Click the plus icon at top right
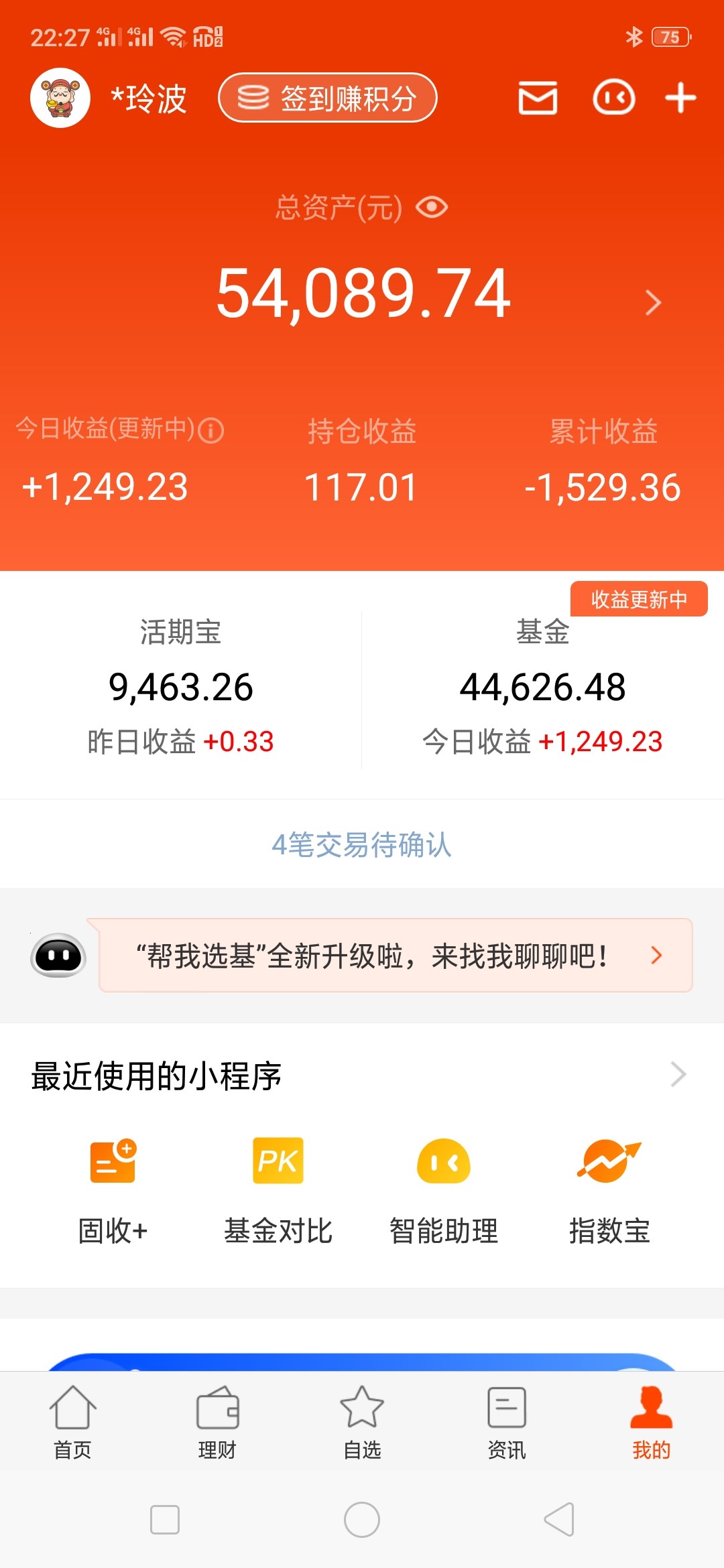This screenshot has height=1568, width=724. tap(679, 97)
